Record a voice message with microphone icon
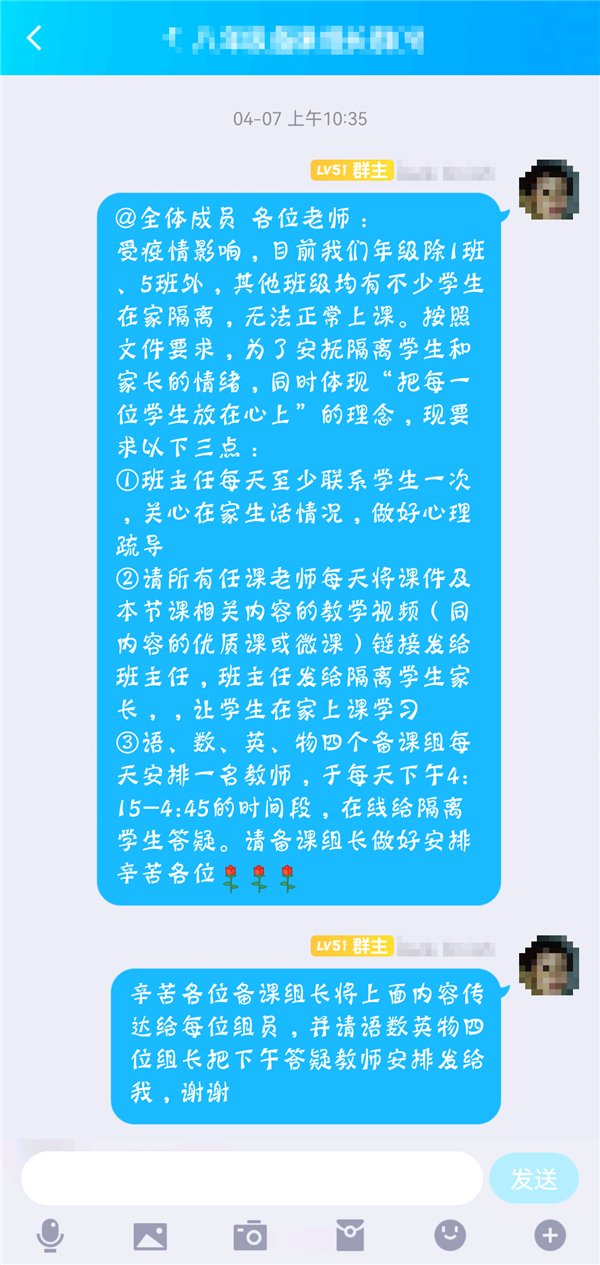 pyautogui.click(x=50, y=1236)
